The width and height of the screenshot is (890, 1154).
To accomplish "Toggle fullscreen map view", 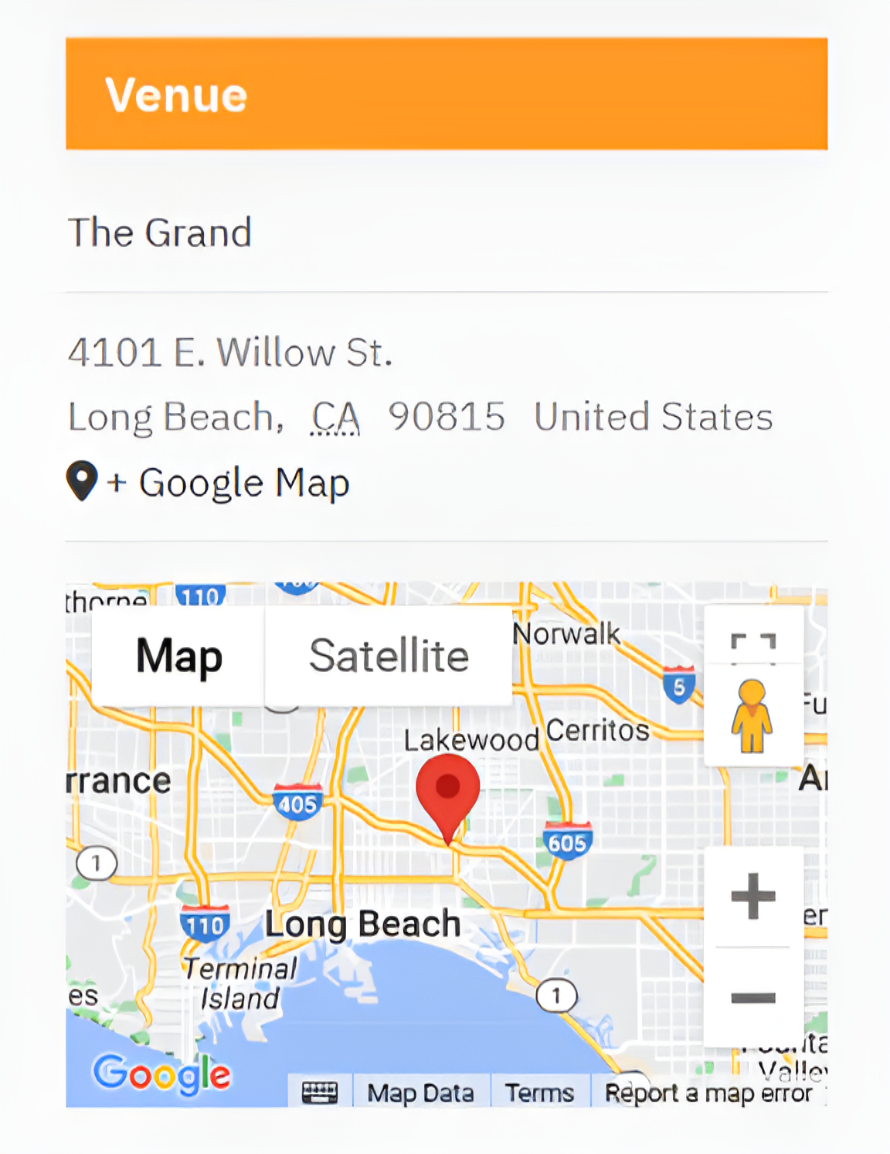I will (753, 638).
